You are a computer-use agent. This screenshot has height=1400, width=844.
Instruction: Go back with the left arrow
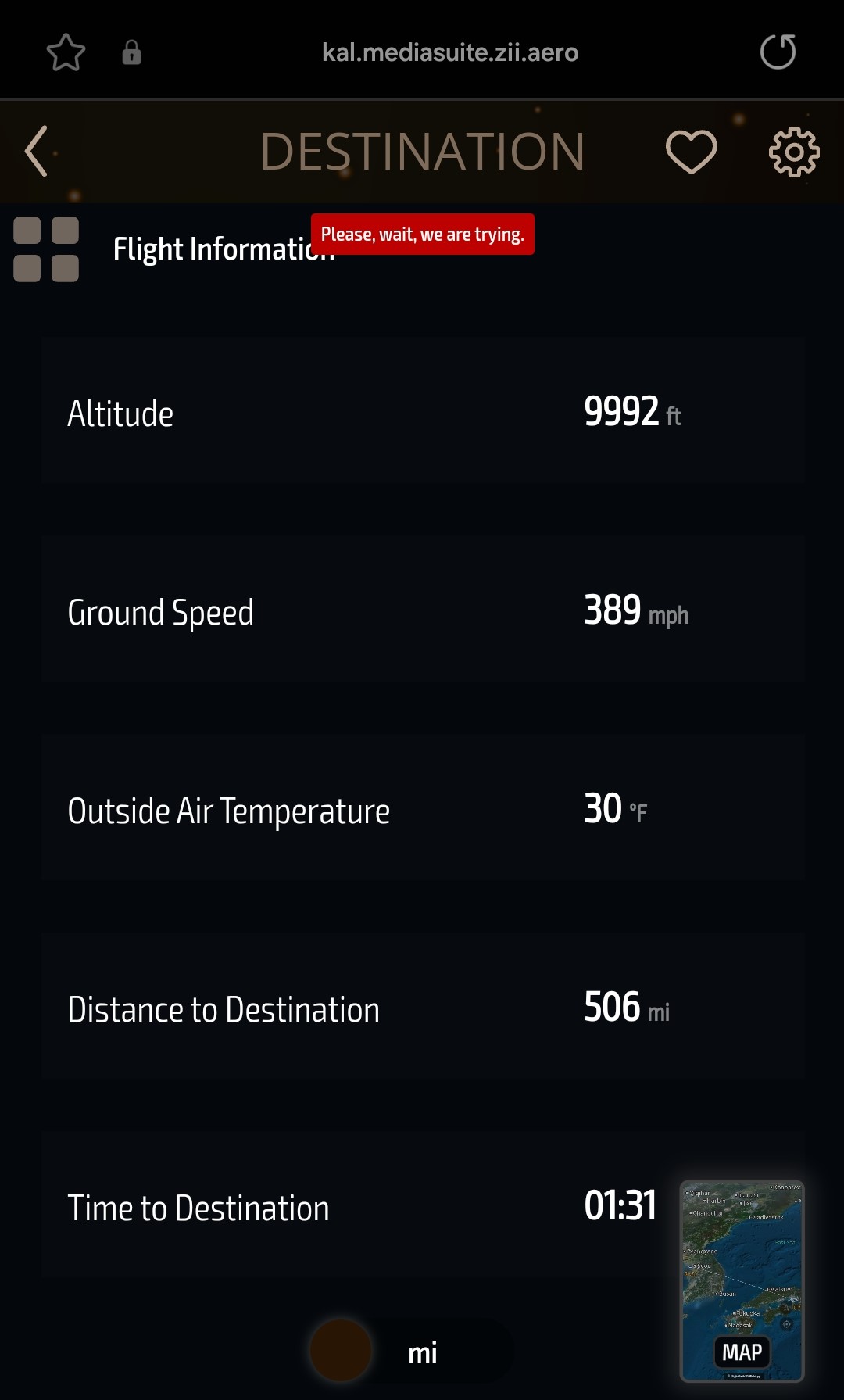pyautogui.click(x=37, y=151)
